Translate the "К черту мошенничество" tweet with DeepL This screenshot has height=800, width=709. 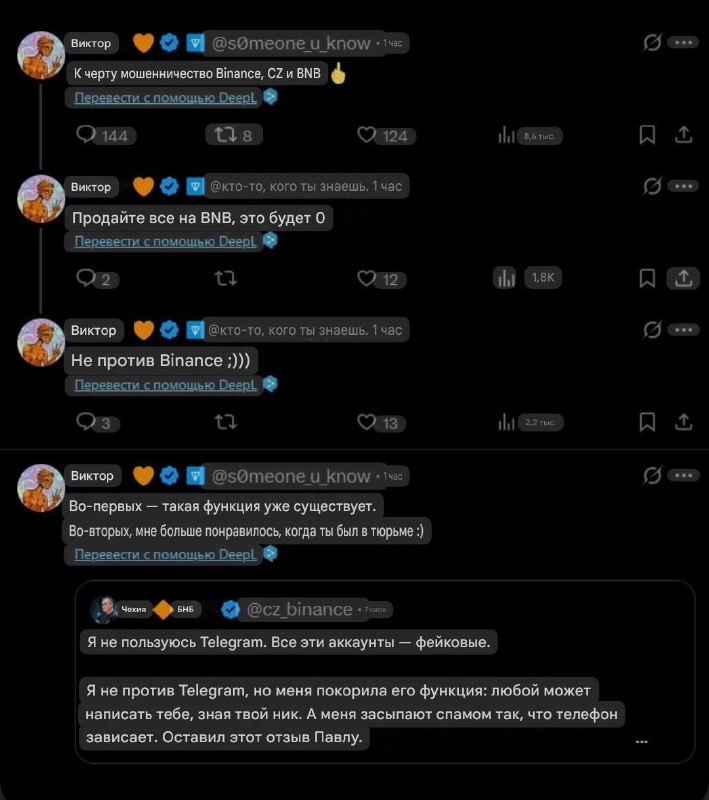166,98
